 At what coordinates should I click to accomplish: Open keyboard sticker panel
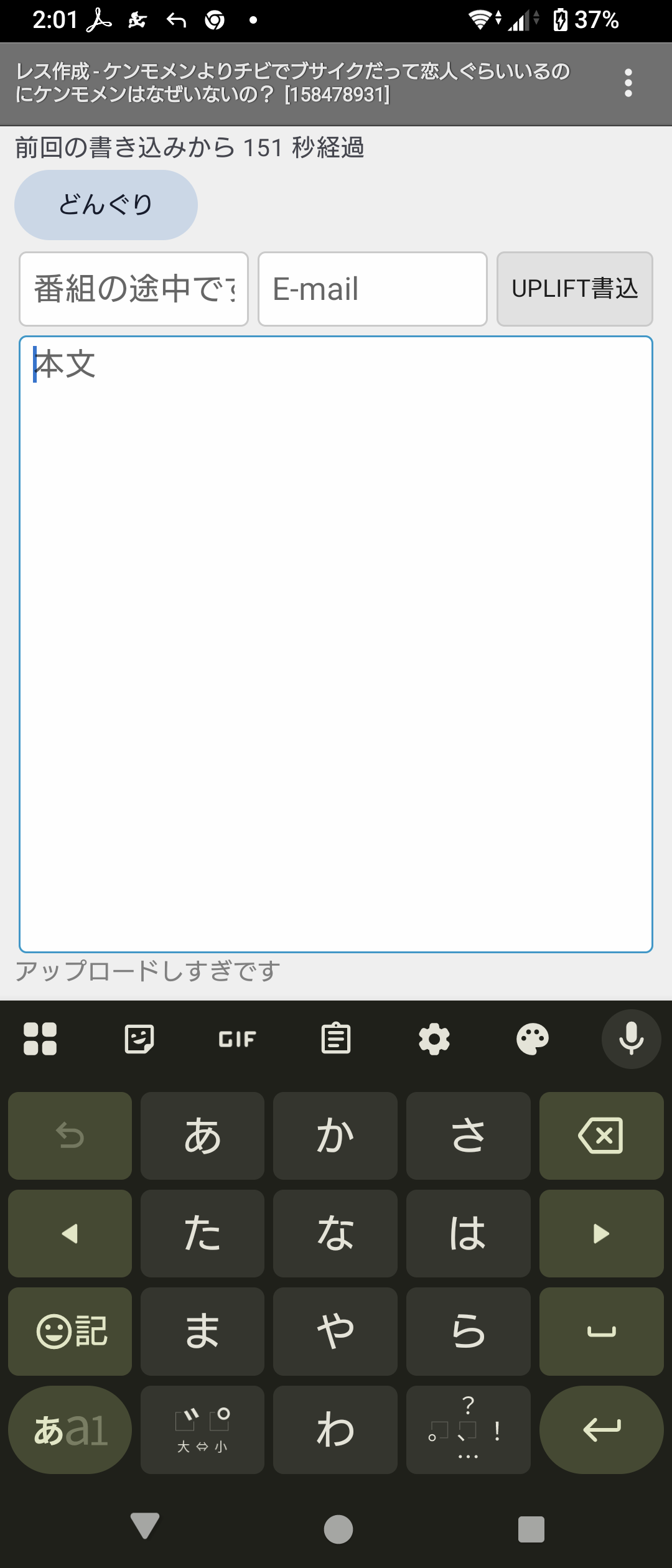pos(139,1039)
